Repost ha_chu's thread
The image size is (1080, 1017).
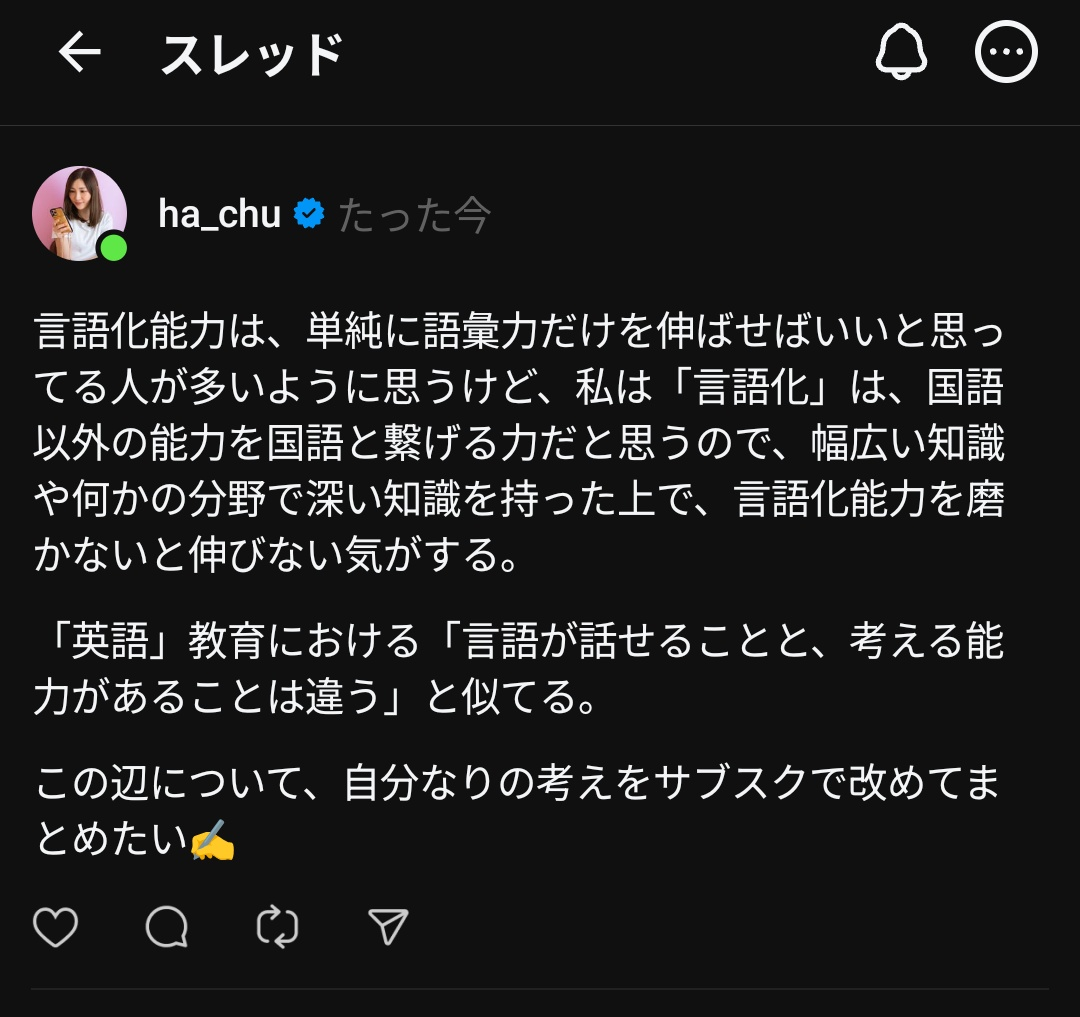point(278,927)
